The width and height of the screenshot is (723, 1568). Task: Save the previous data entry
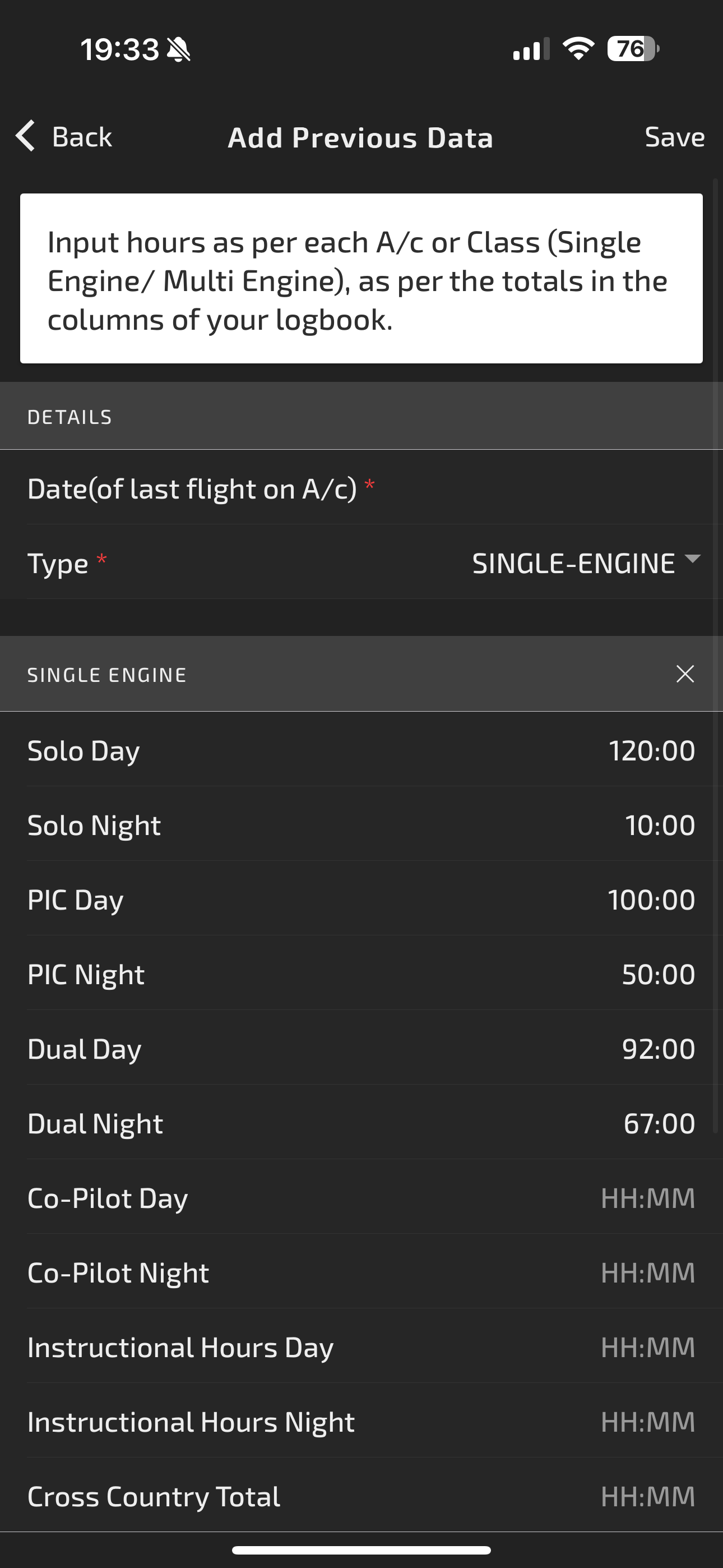pyautogui.click(x=674, y=137)
